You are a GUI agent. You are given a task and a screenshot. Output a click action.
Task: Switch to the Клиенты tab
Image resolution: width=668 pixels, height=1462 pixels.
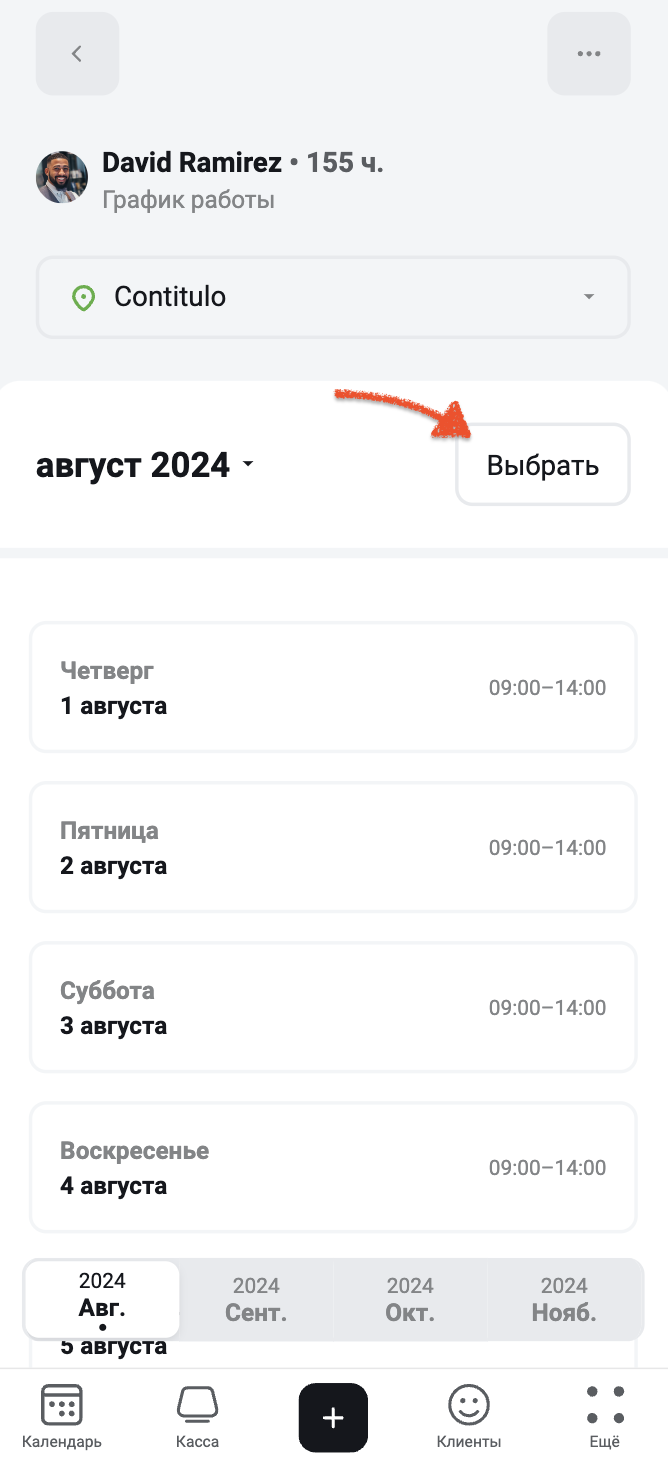coord(469,1417)
